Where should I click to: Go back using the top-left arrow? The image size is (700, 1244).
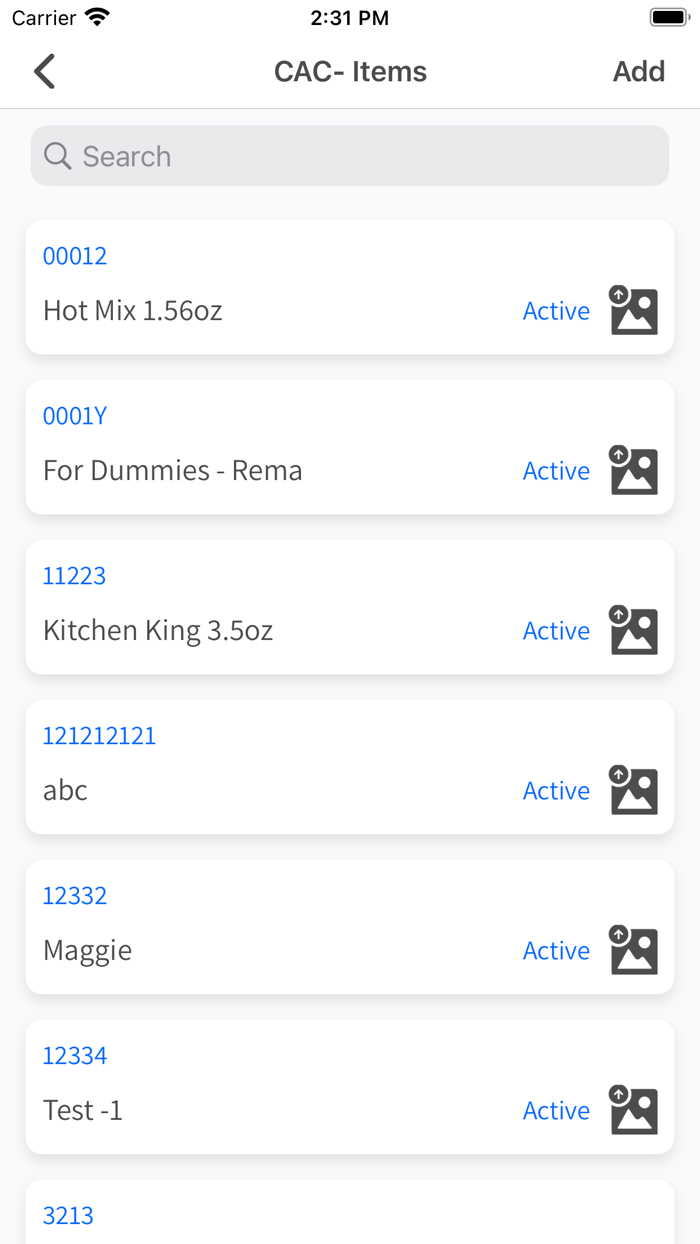[x=44, y=72]
